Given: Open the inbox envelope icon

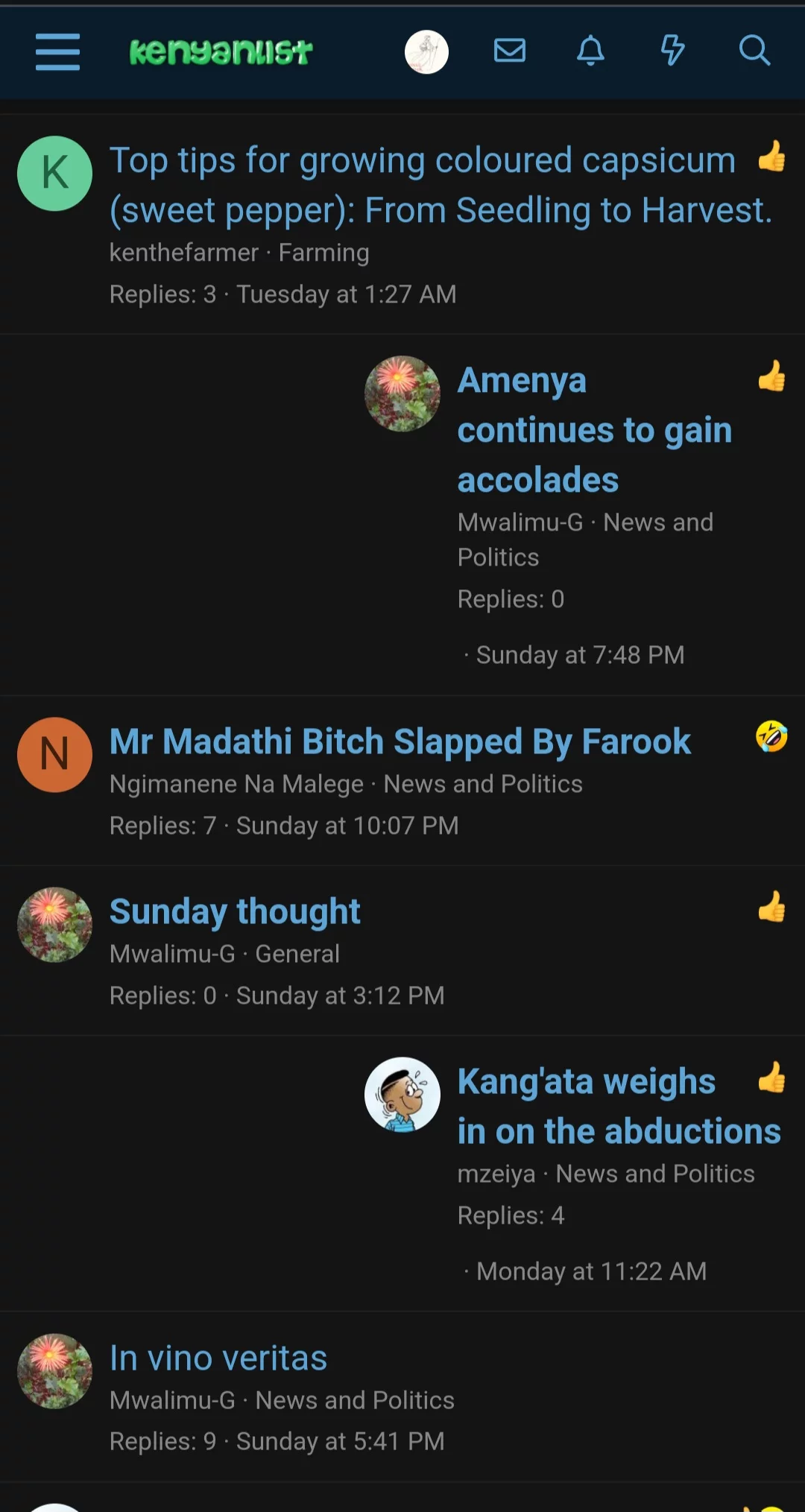Looking at the screenshot, I should (510, 51).
